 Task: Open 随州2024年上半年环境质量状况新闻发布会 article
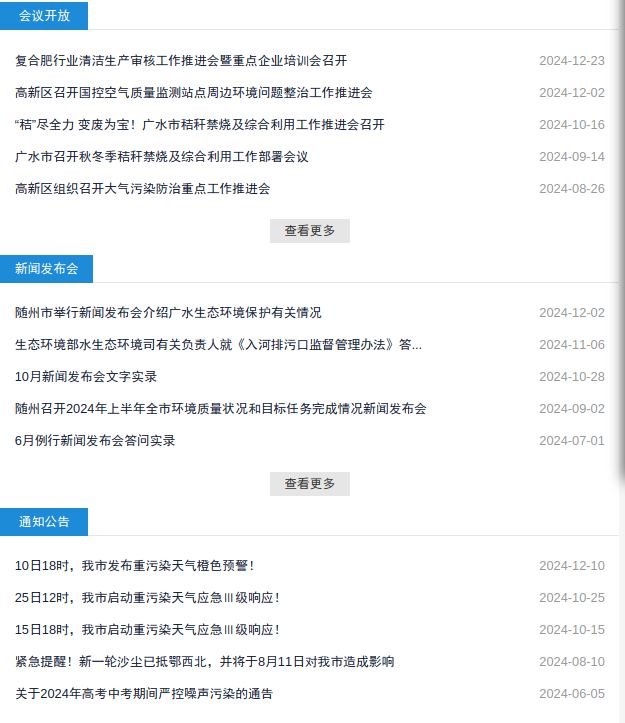point(220,408)
